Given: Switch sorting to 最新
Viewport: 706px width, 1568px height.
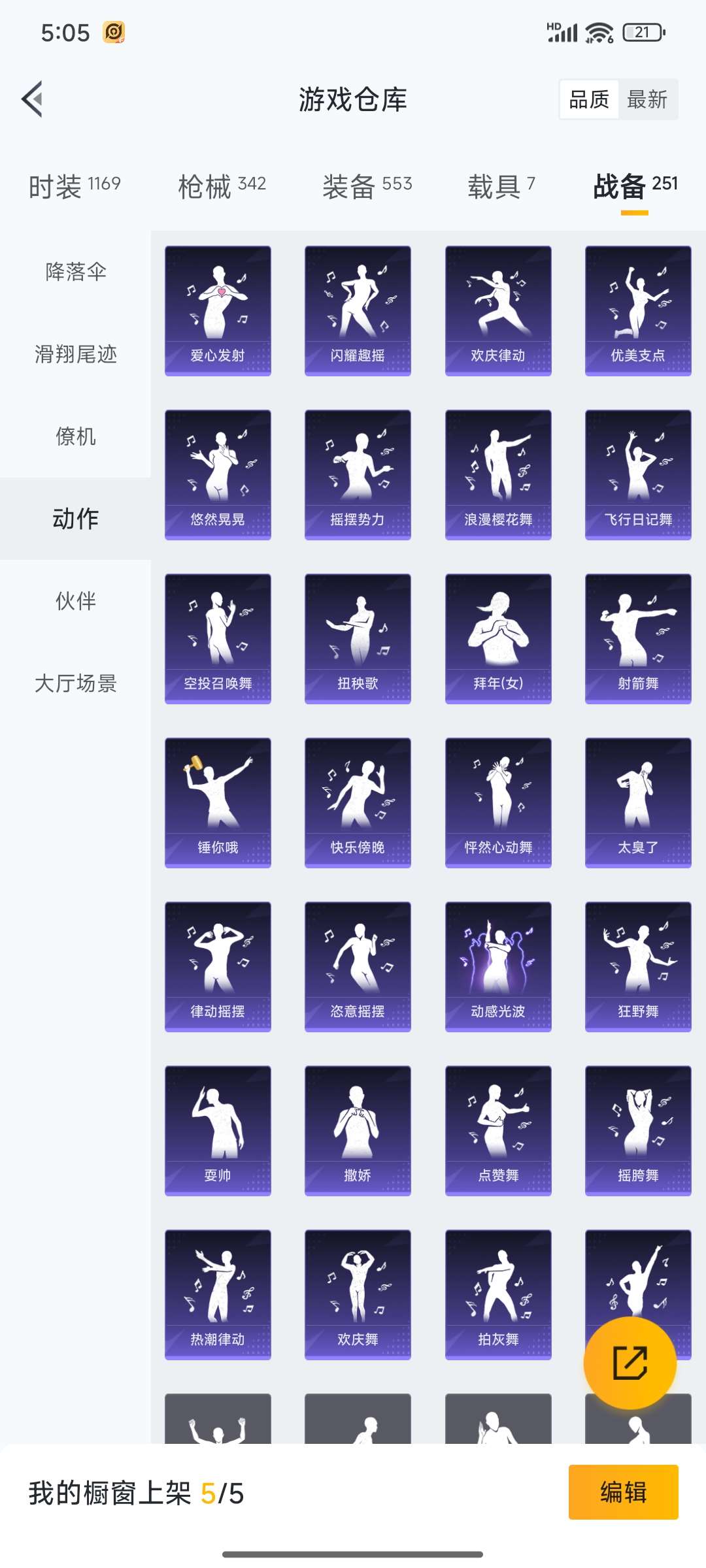Looking at the screenshot, I should pyautogui.click(x=647, y=99).
